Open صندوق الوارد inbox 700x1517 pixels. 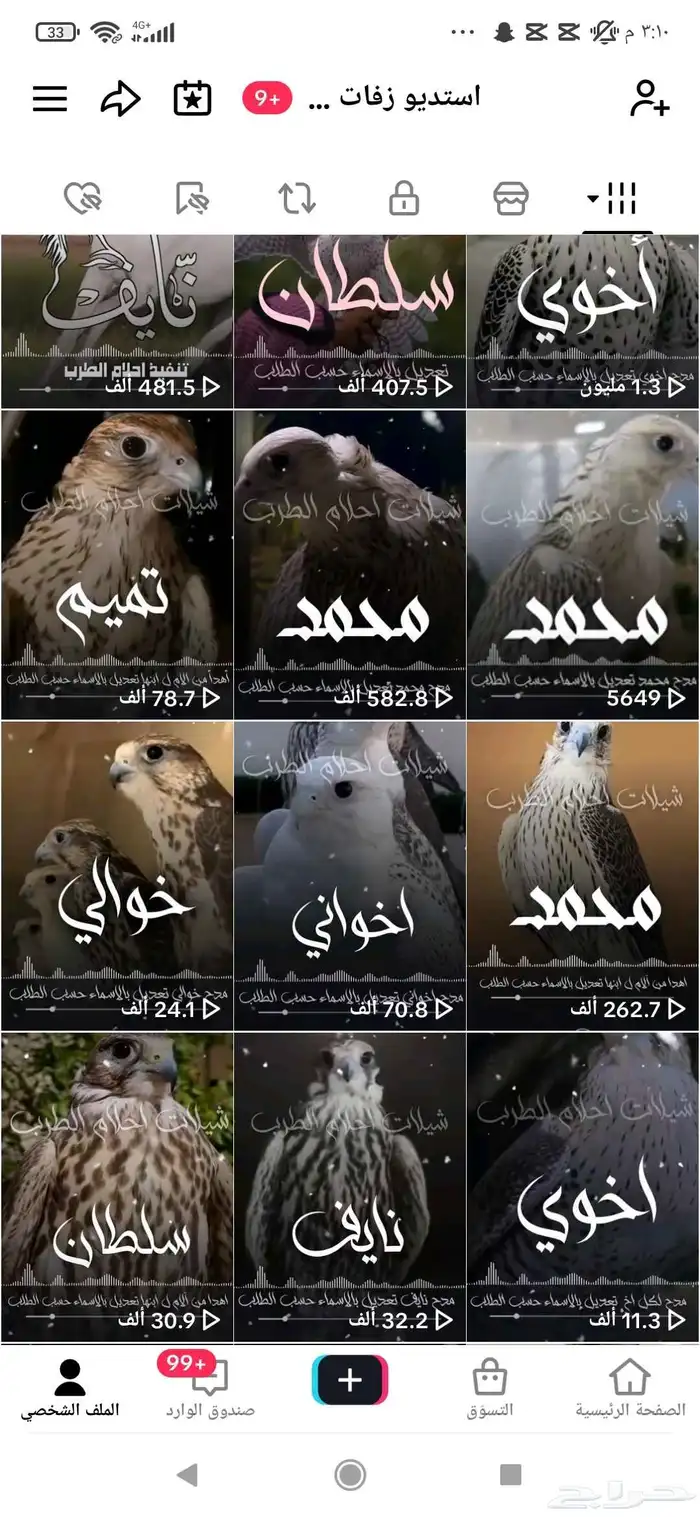[x=210, y=1389]
